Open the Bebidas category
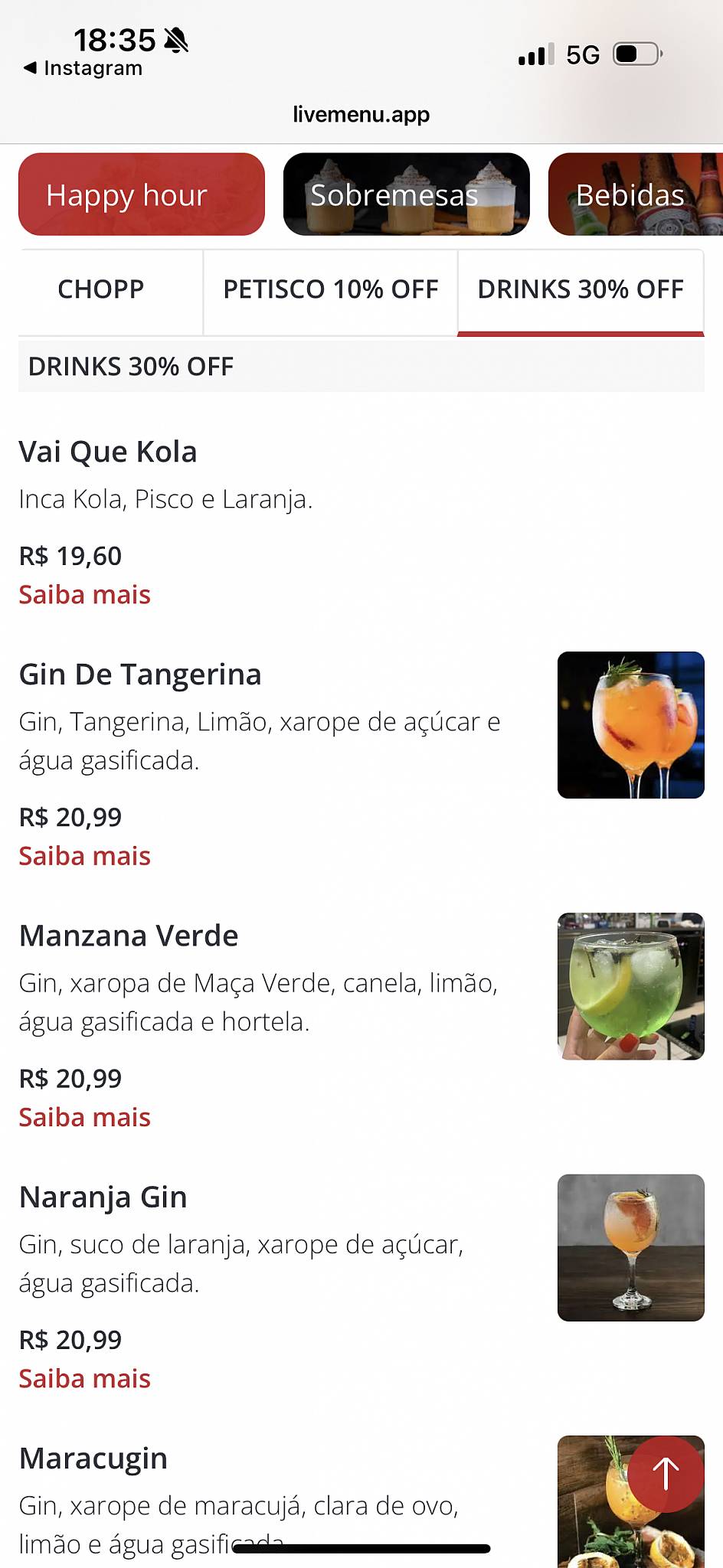The width and height of the screenshot is (723, 1568). click(634, 194)
